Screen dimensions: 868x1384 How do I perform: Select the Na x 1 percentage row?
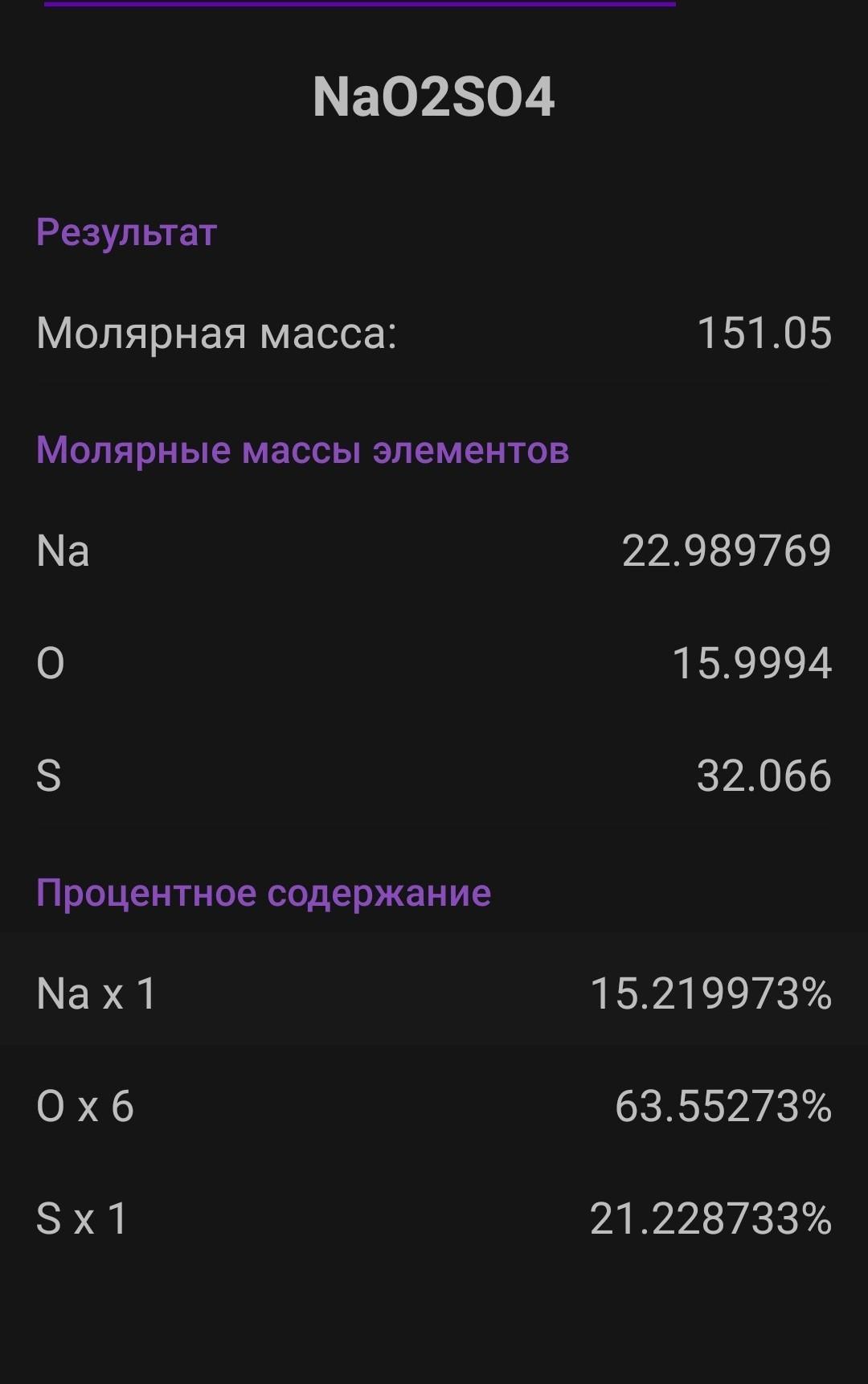pyautogui.click(x=434, y=993)
